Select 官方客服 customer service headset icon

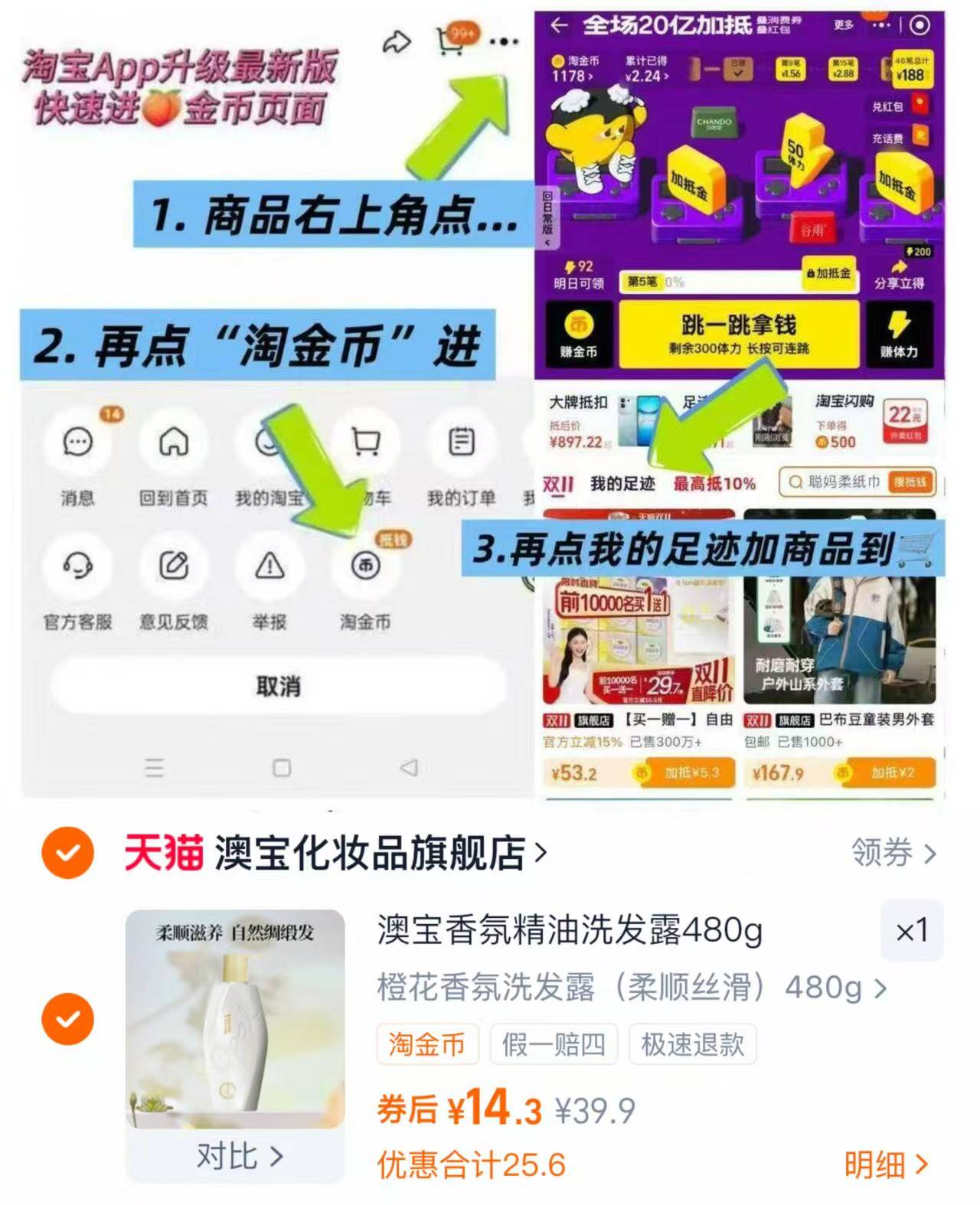76,567
